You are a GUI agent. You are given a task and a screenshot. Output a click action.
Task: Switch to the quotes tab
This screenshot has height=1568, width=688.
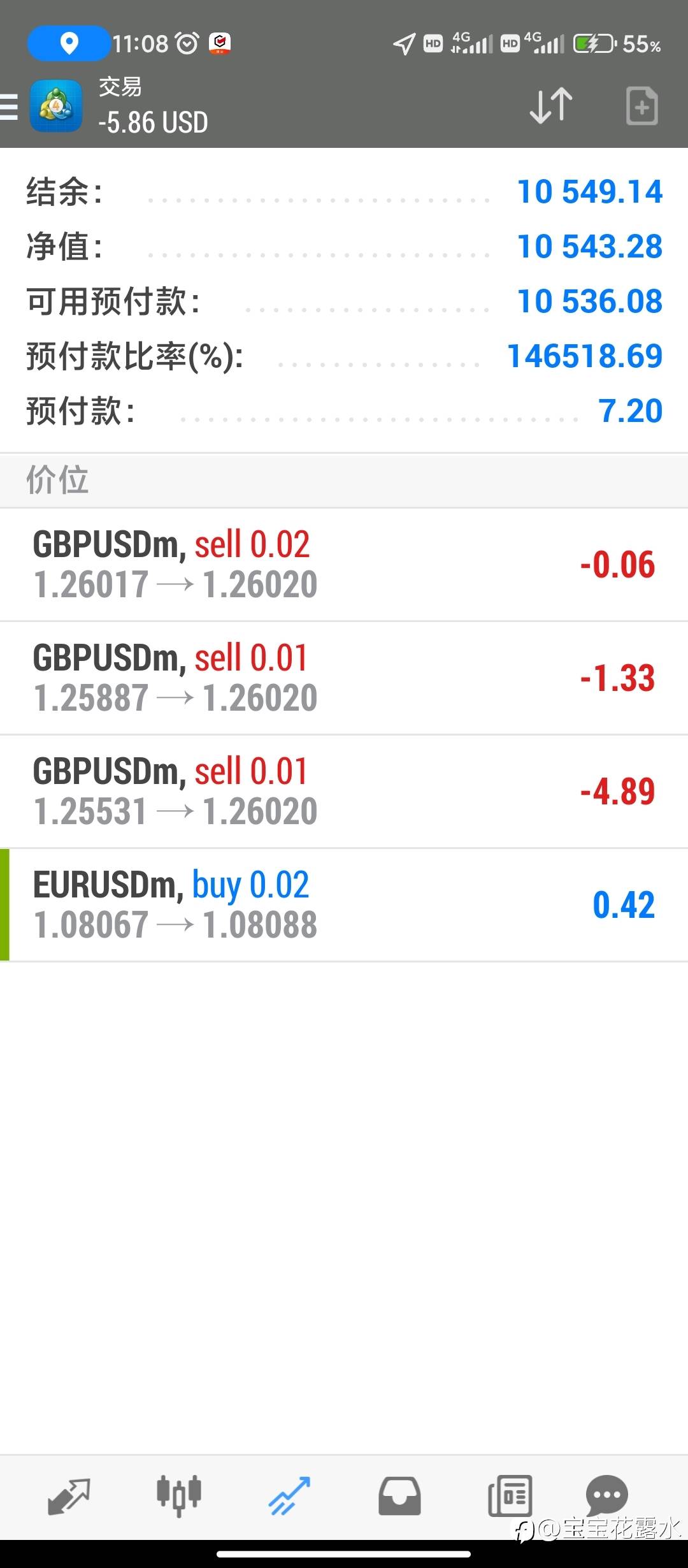point(69,1496)
